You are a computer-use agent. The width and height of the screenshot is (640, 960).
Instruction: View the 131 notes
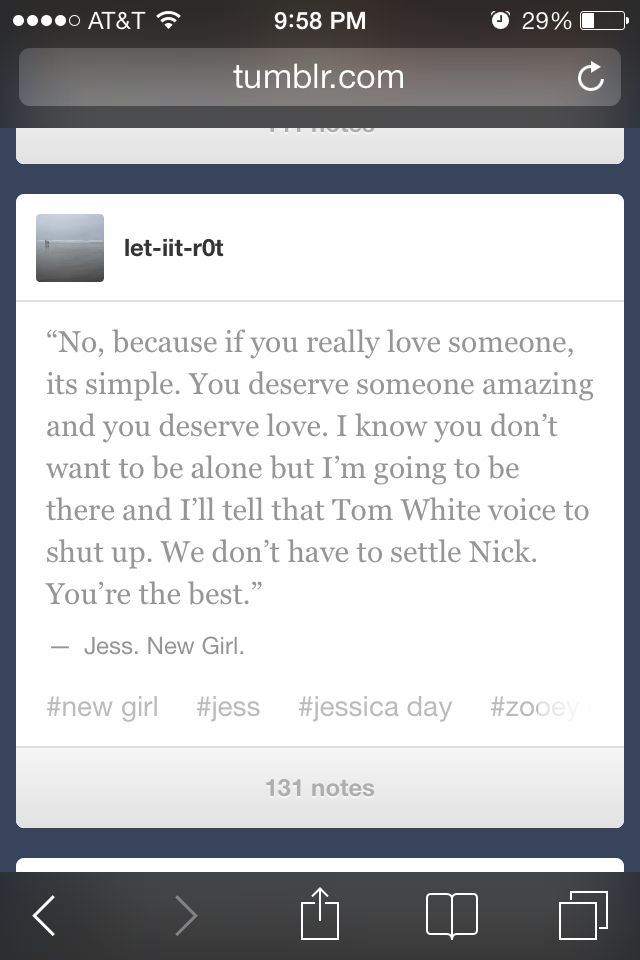[319, 788]
